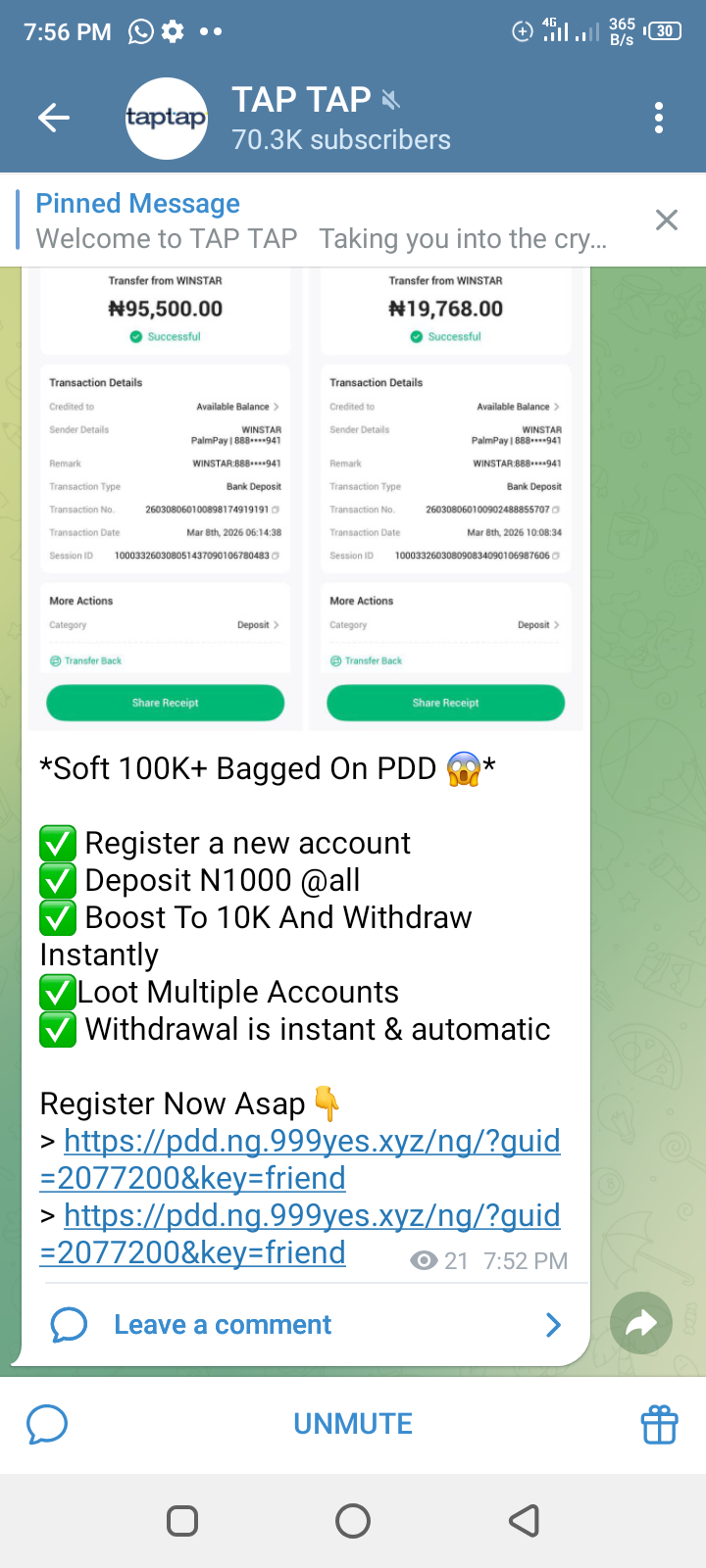Screen dimensions: 706x1568
Task: Open the second pdd.ng.999yes.xyz link
Action: (312, 1217)
